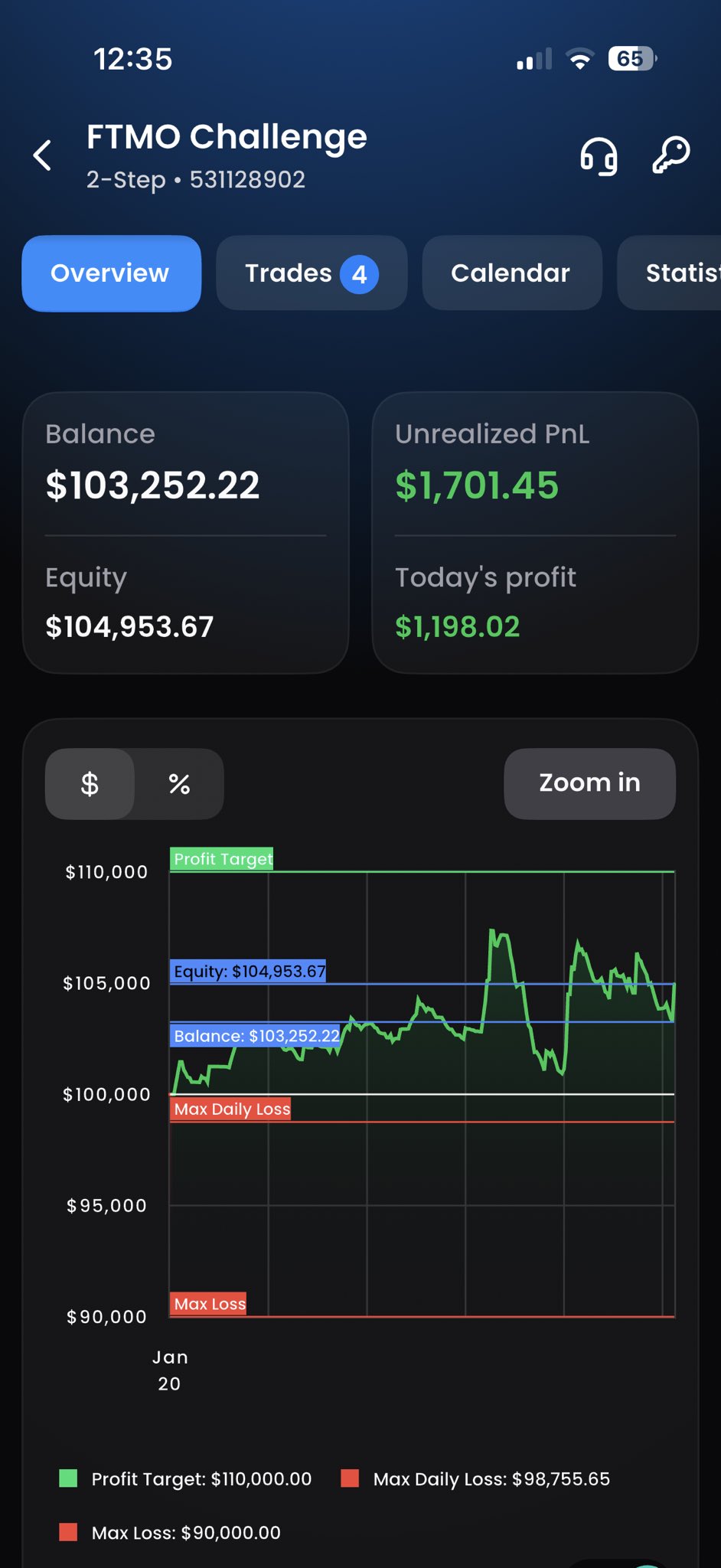This screenshot has height=1568, width=721.
Task: Go back using the top-left arrow
Action: coord(43,155)
